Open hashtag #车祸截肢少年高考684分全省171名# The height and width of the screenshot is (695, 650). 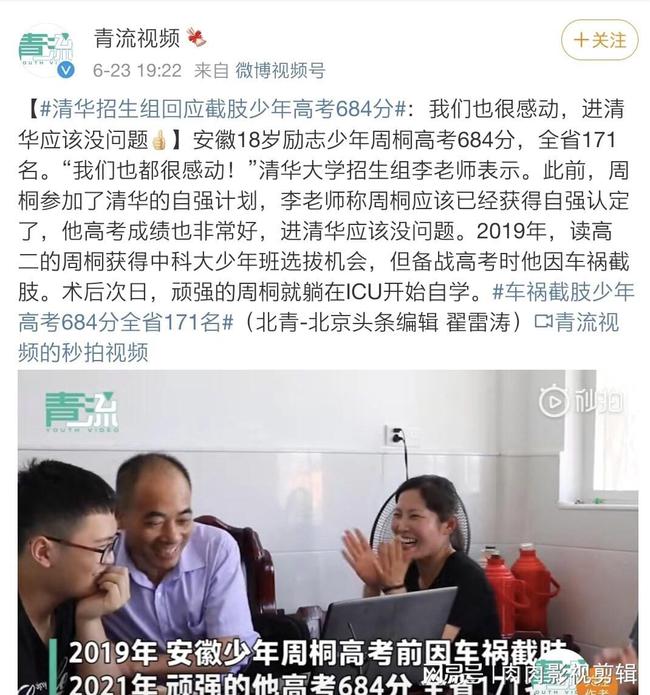click(565, 293)
